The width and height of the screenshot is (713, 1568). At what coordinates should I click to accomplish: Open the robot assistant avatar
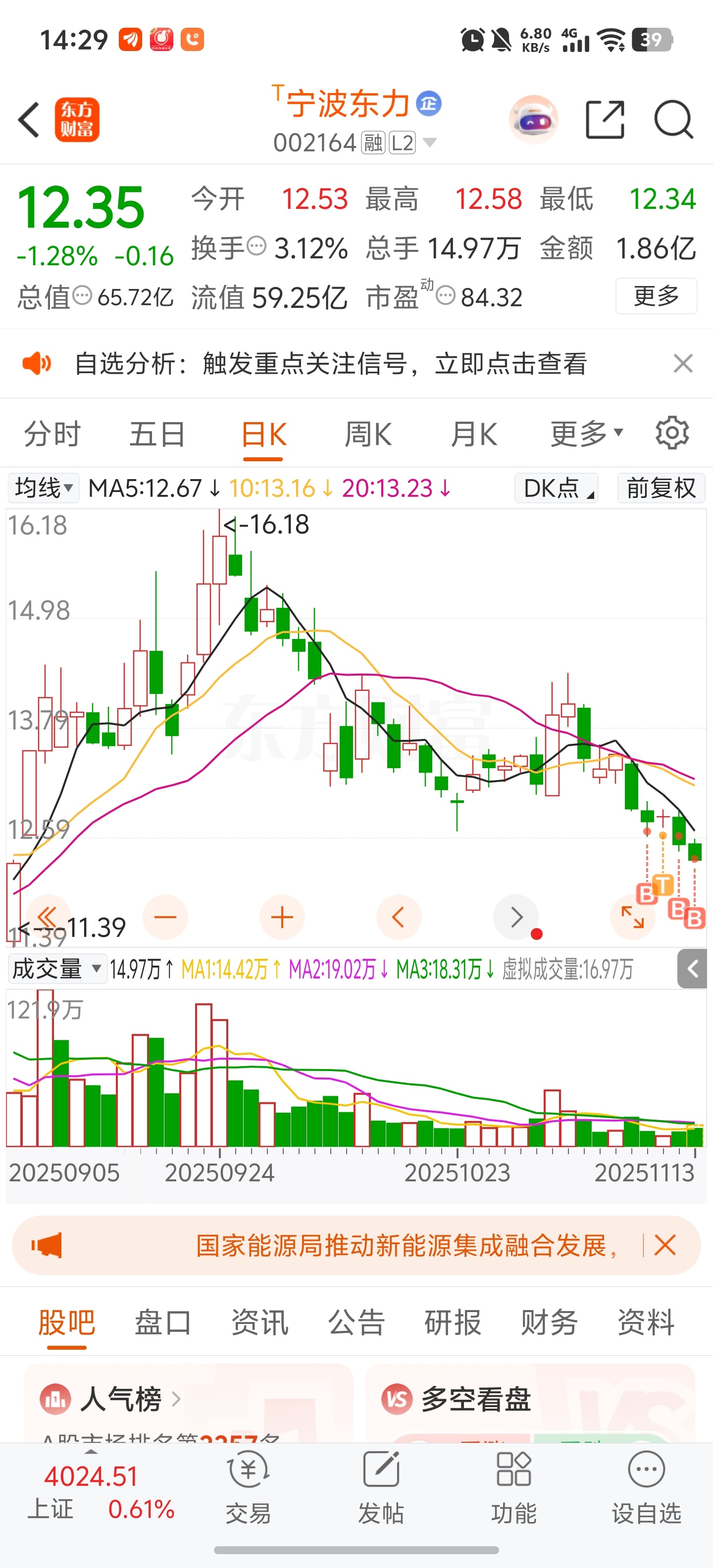tap(533, 120)
